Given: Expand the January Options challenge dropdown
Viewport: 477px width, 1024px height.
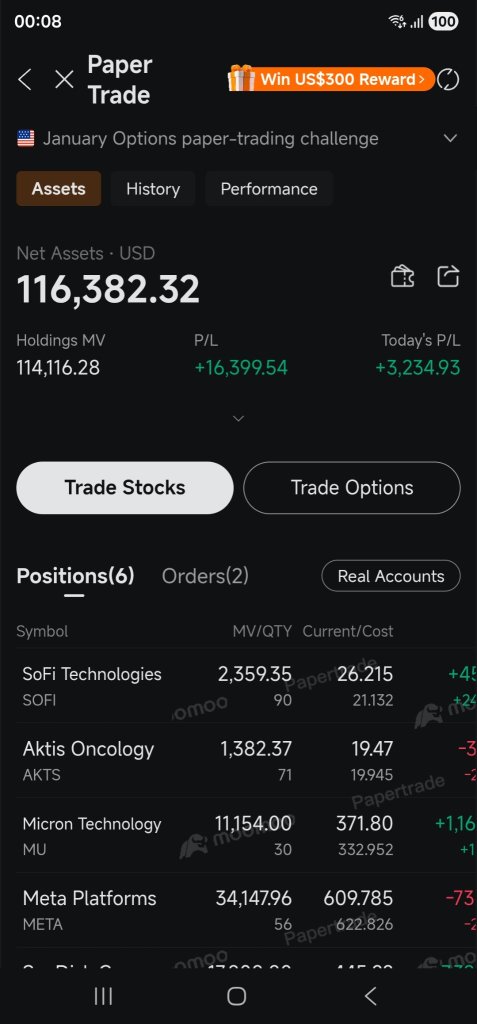Looking at the screenshot, I should 450,138.
